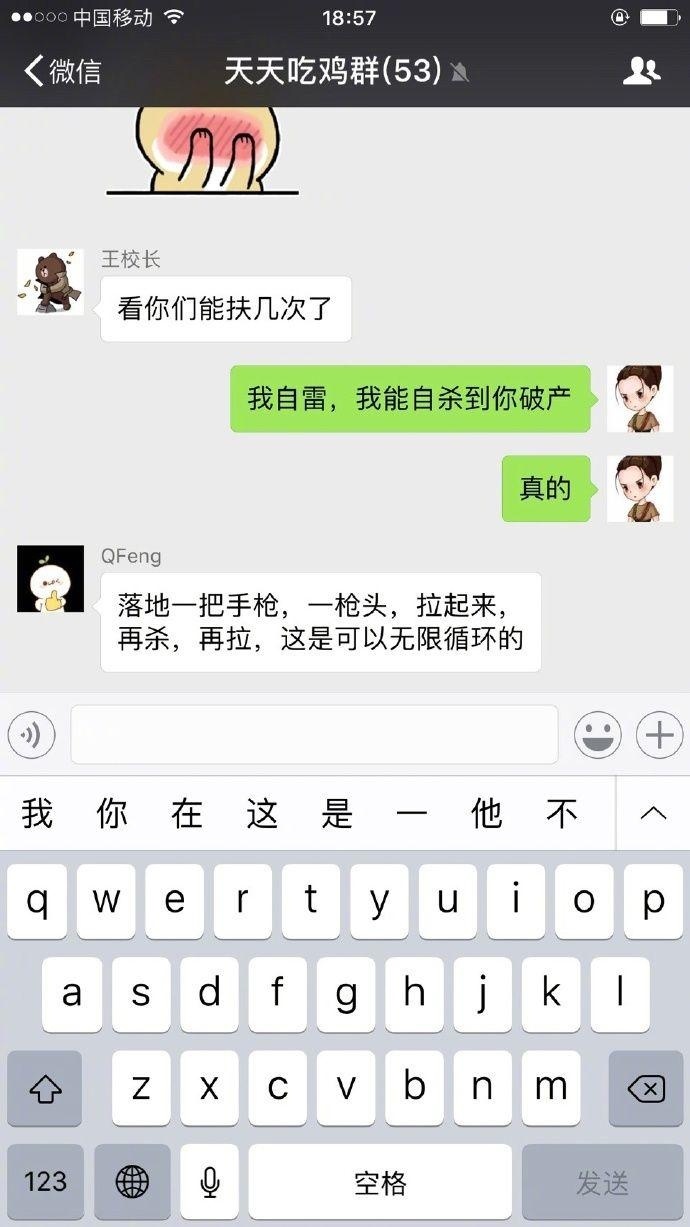Open the plus attachment menu
This screenshot has height=1227, width=690.
[659, 736]
